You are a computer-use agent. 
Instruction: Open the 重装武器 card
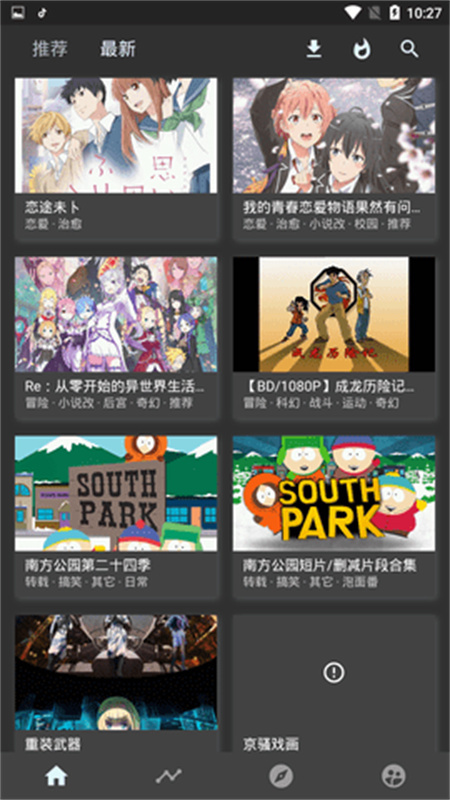click(116, 683)
